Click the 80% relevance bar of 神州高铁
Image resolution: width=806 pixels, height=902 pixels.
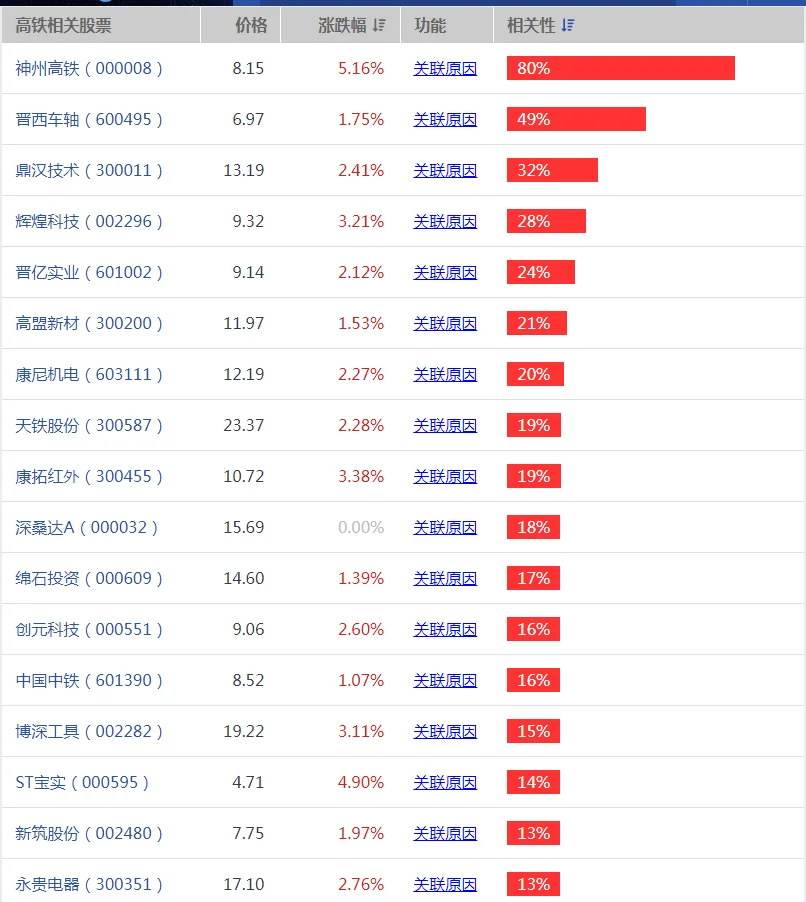(x=620, y=69)
